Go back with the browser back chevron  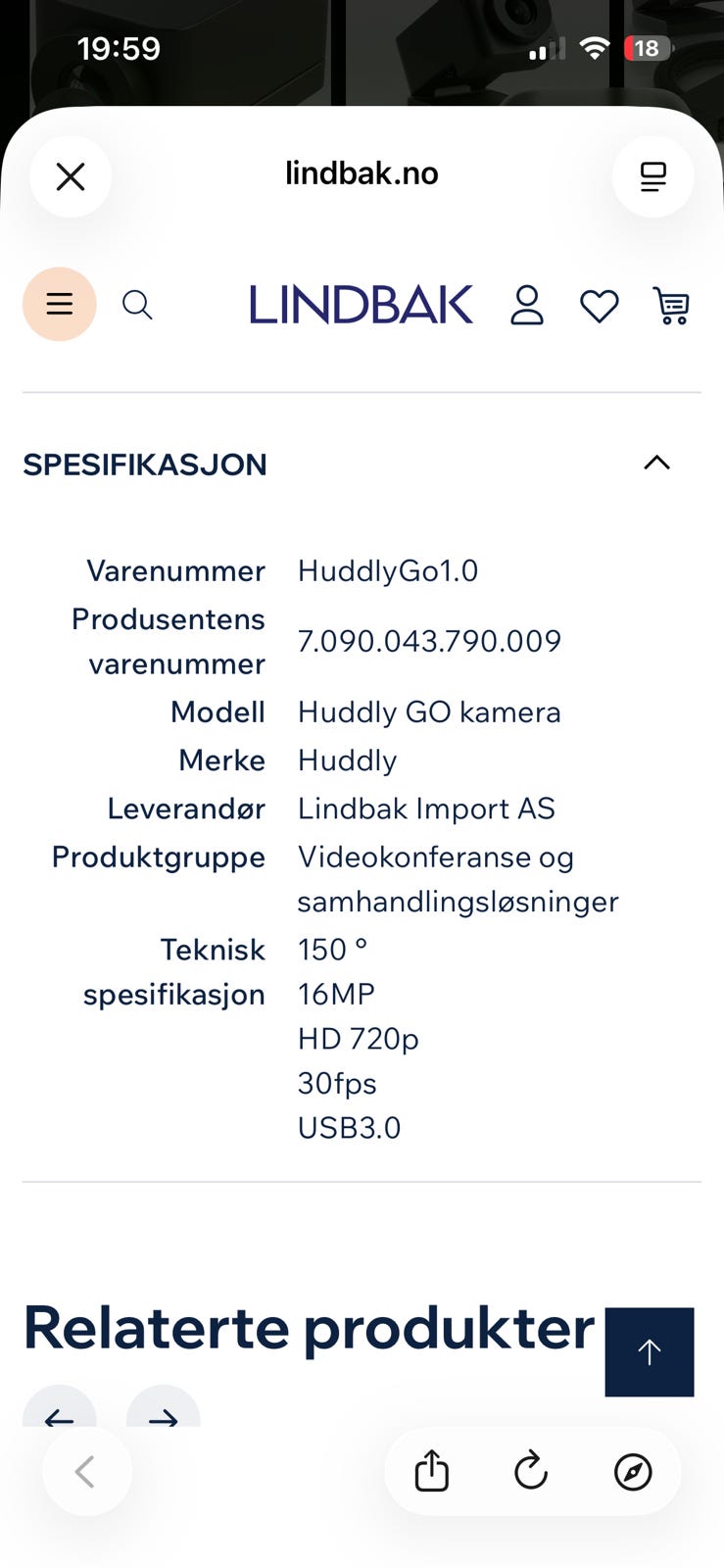pos(86,1471)
